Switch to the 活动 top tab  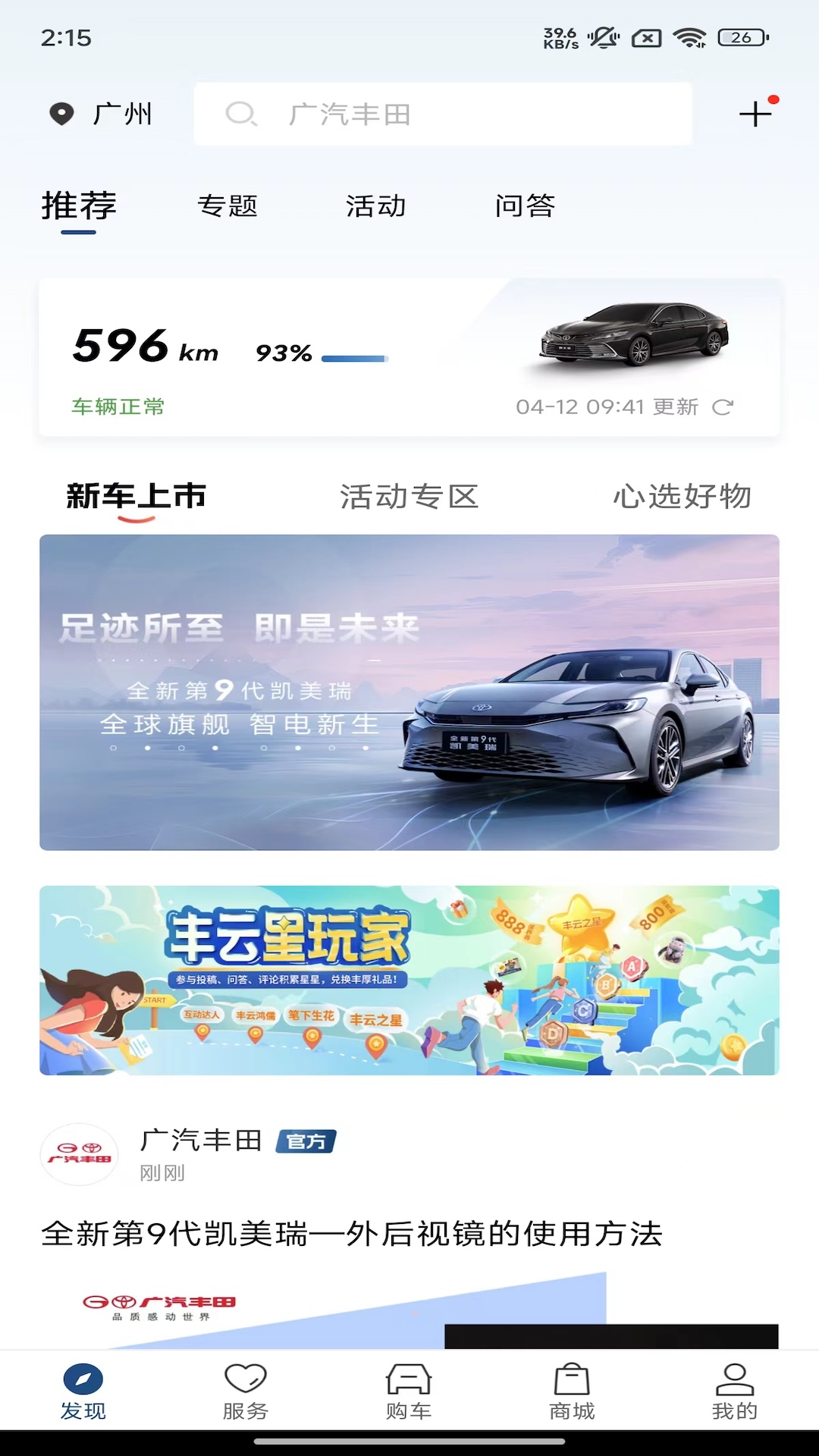click(376, 206)
